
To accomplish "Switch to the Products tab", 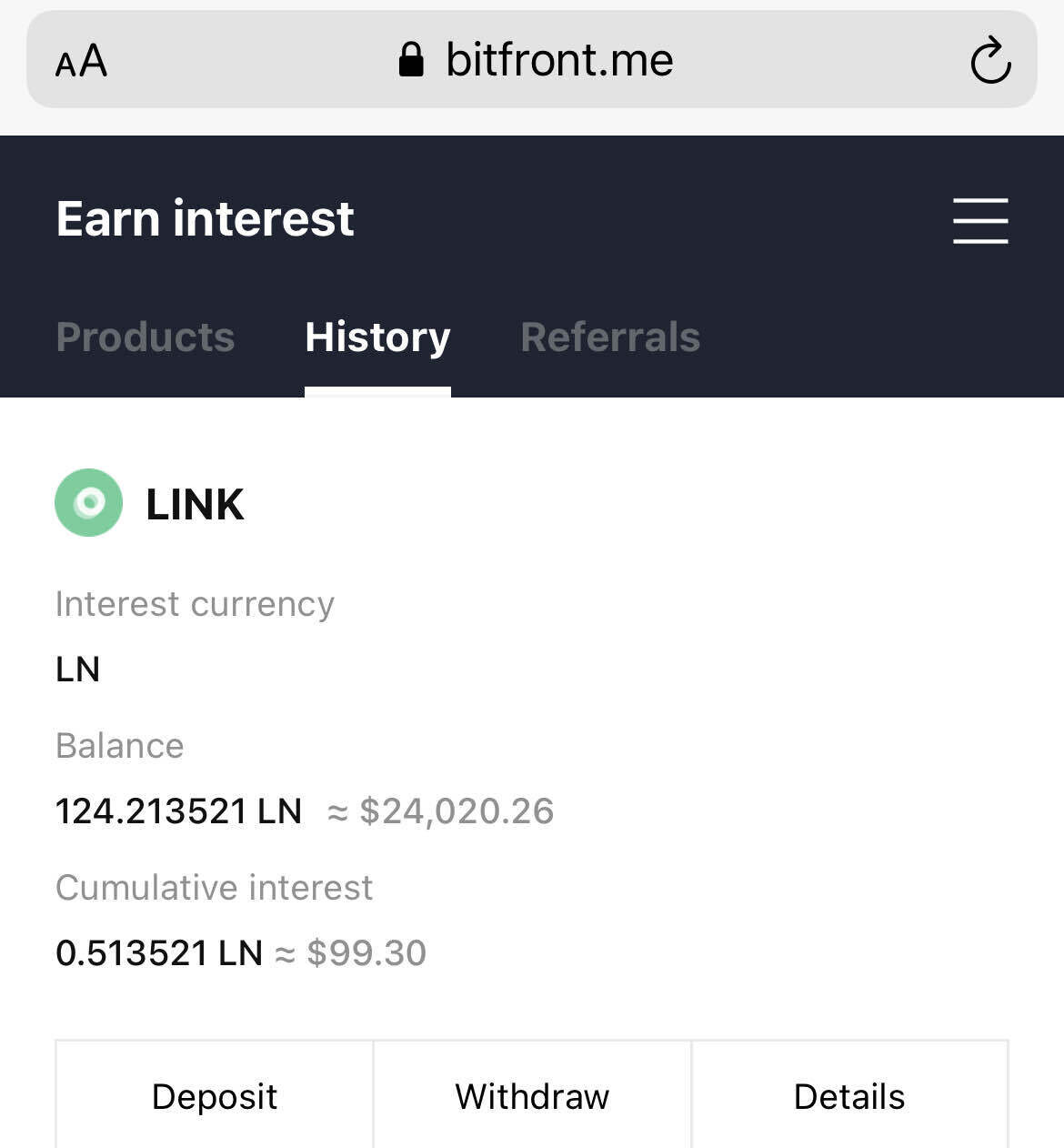I will [146, 337].
